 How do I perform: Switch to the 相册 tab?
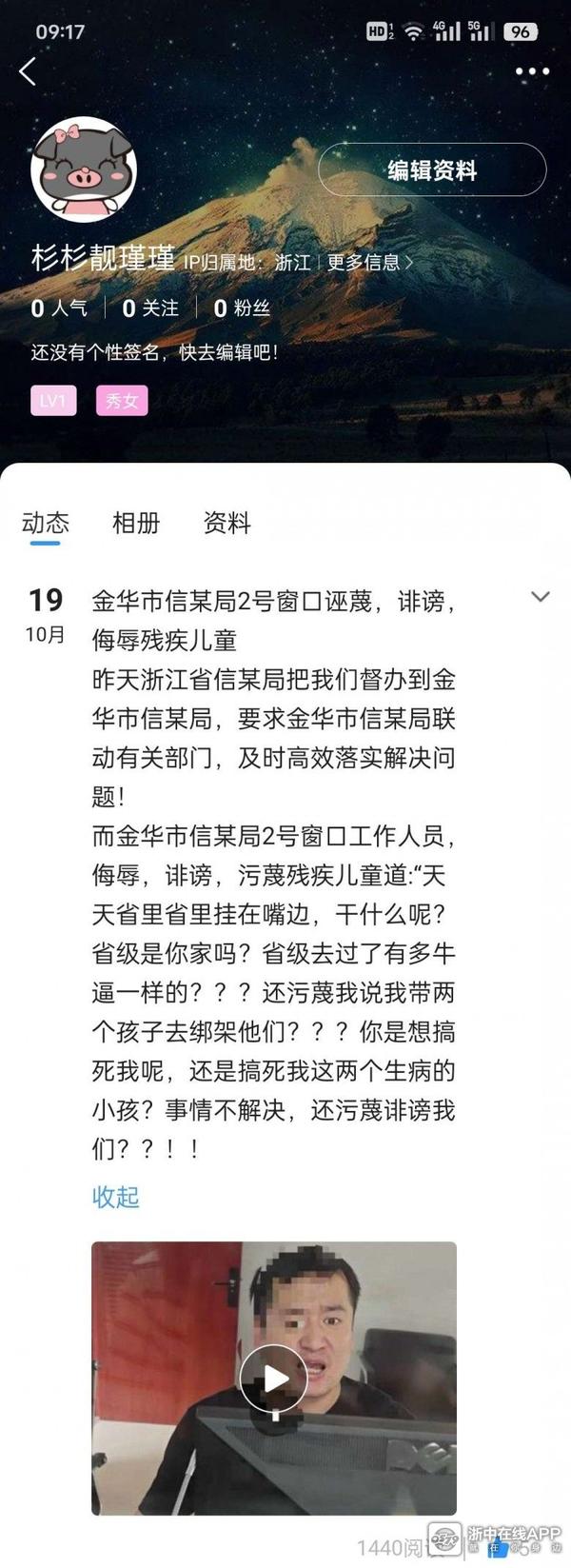136,523
